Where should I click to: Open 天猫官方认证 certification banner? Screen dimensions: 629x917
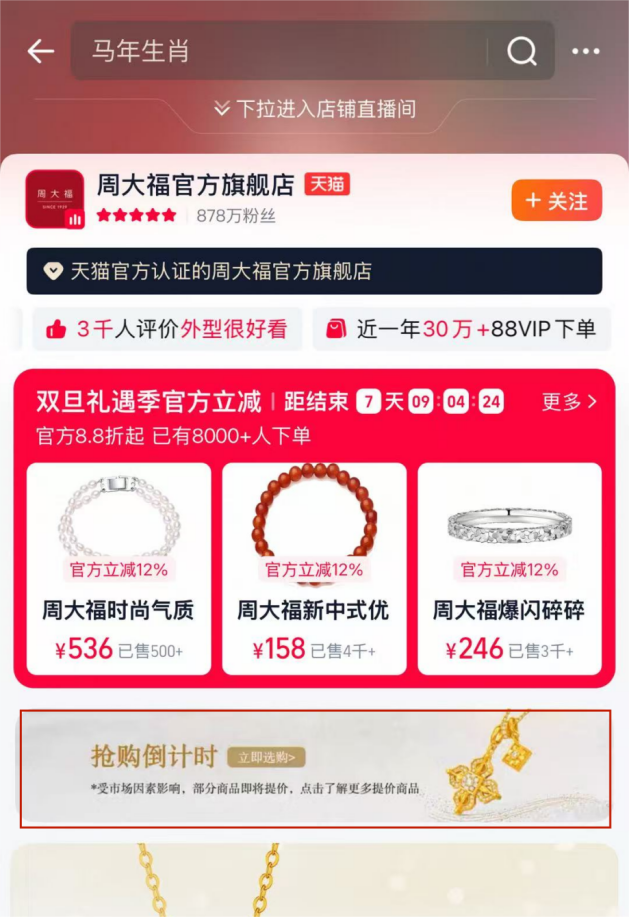click(314, 271)
